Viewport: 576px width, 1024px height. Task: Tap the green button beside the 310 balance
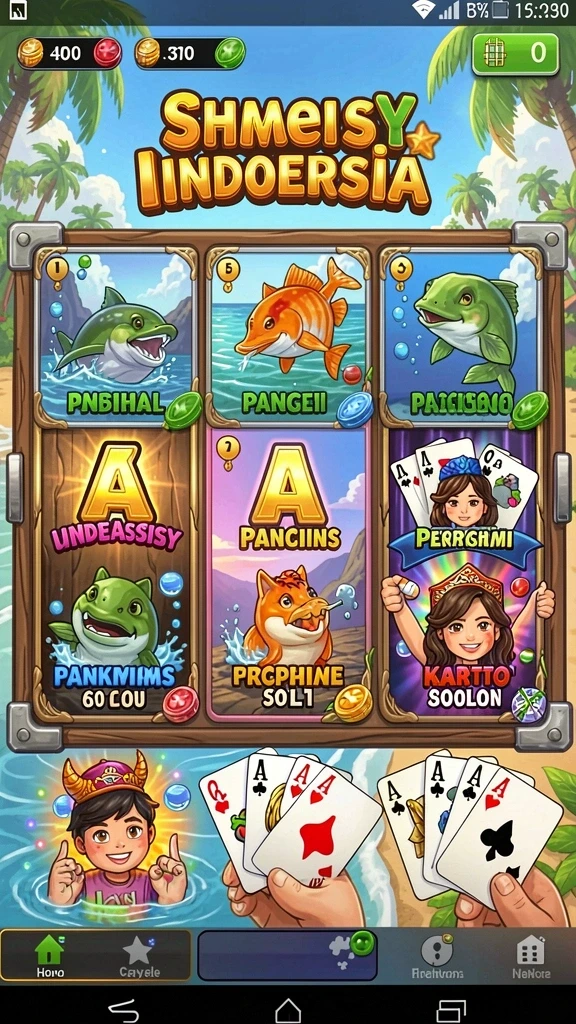(230, 53)
